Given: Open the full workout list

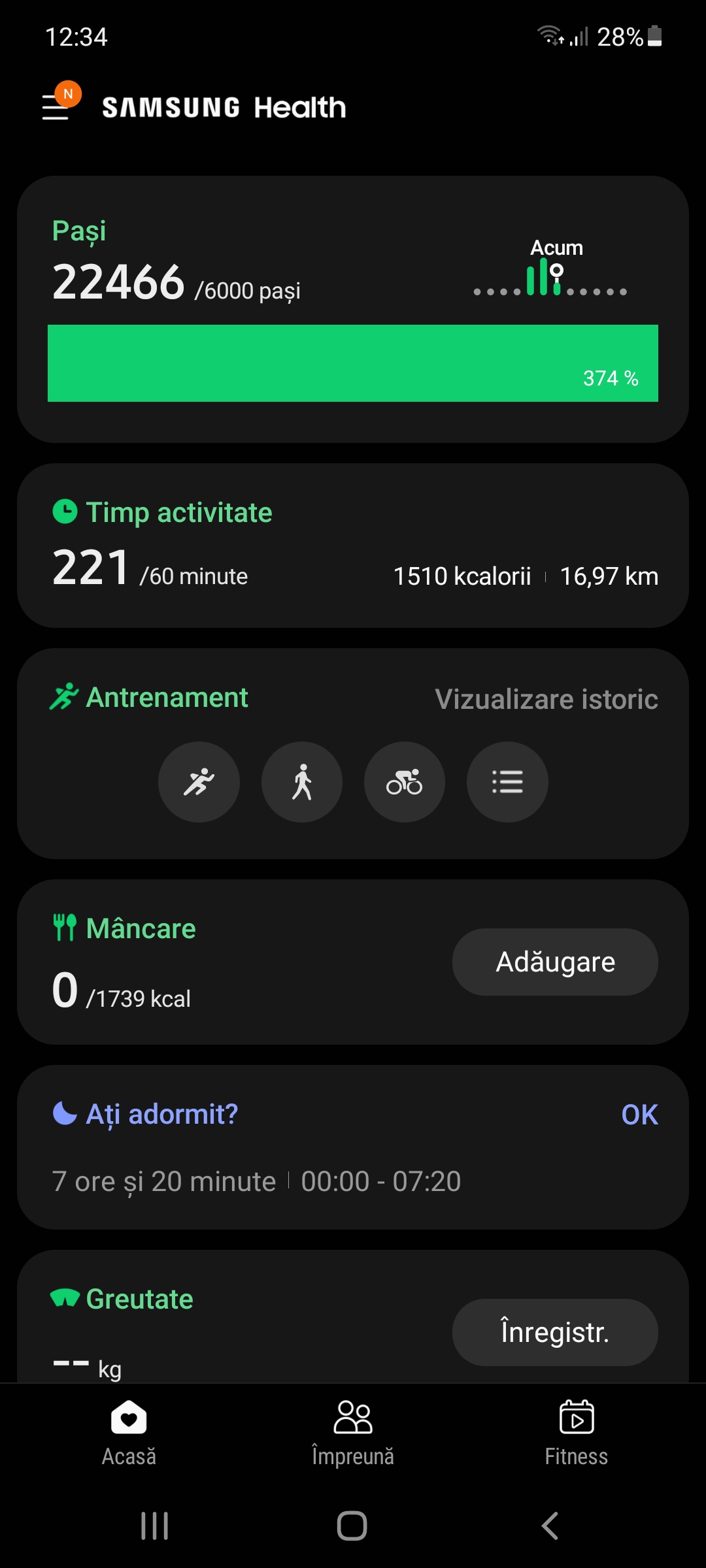Looking at the screenshot, I should click(507, 782).
